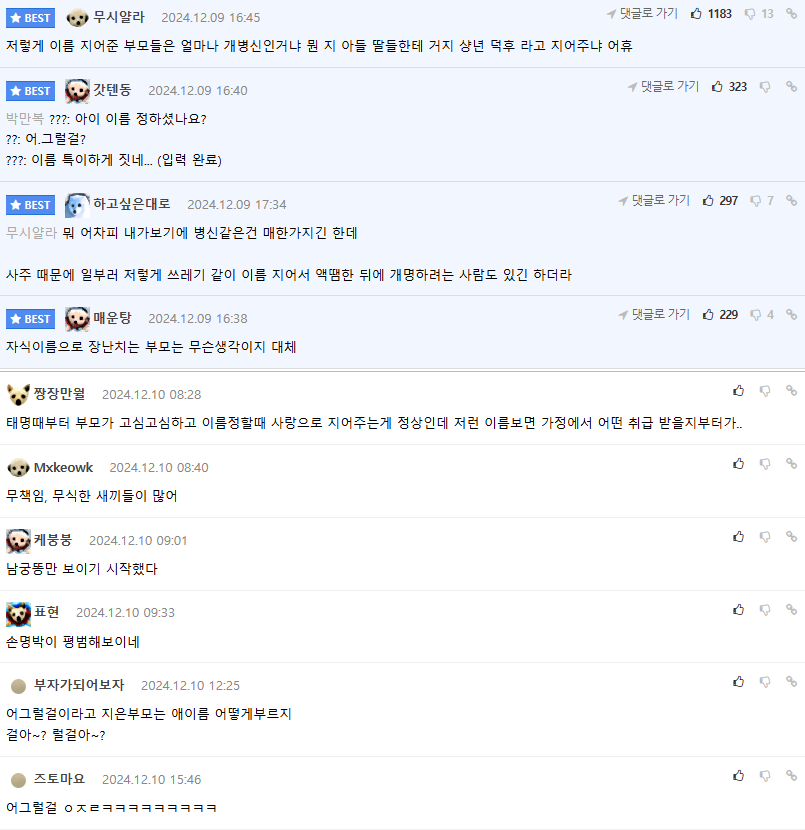The image size is (805, 830).
Task: Downvote 즈토마요's comment
Action: click(765, 776)
